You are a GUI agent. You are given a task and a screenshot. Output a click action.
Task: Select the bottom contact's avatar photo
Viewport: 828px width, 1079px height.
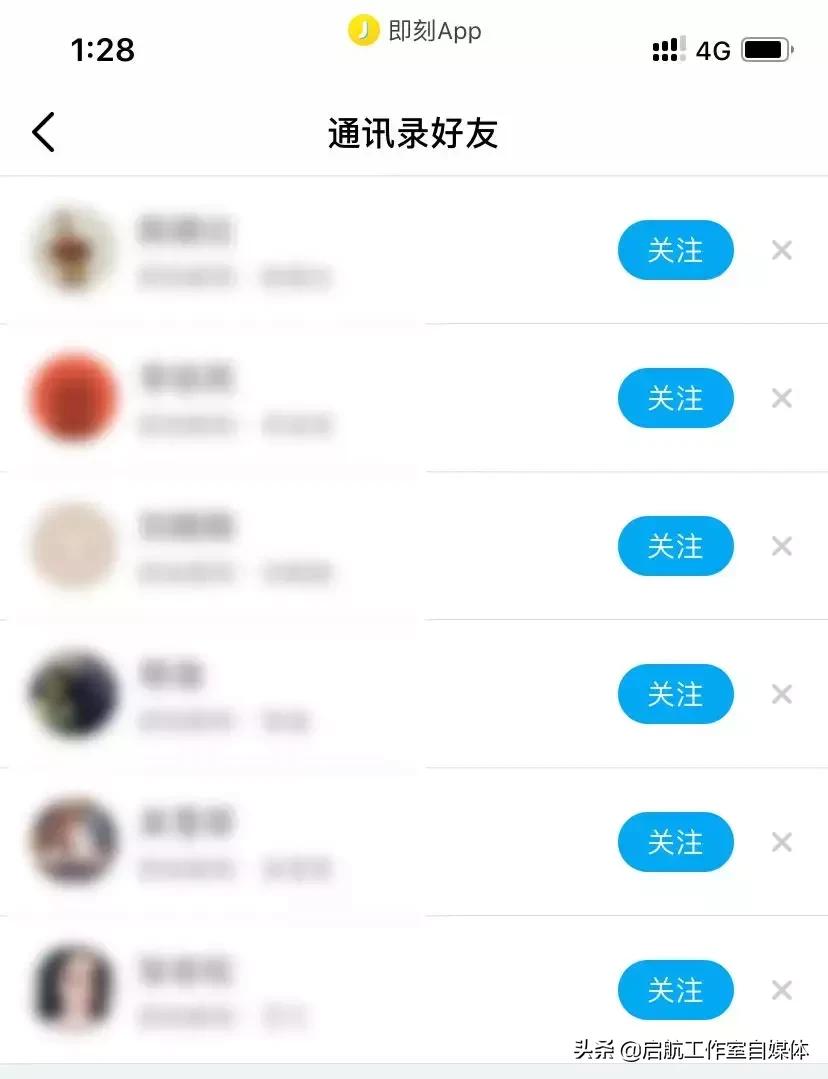point(73,990)
